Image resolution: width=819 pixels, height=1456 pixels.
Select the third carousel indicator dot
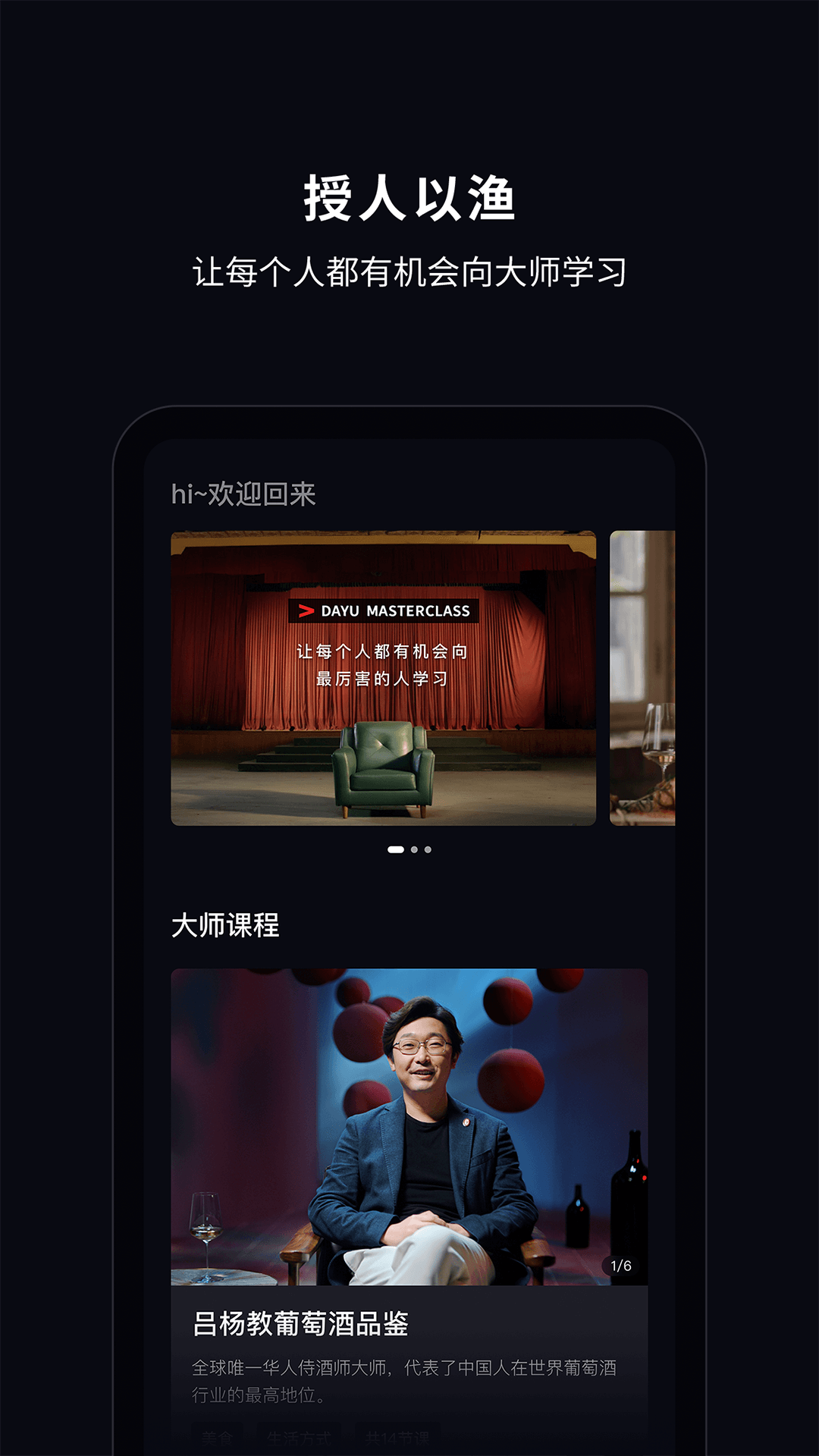coord(430,851)
